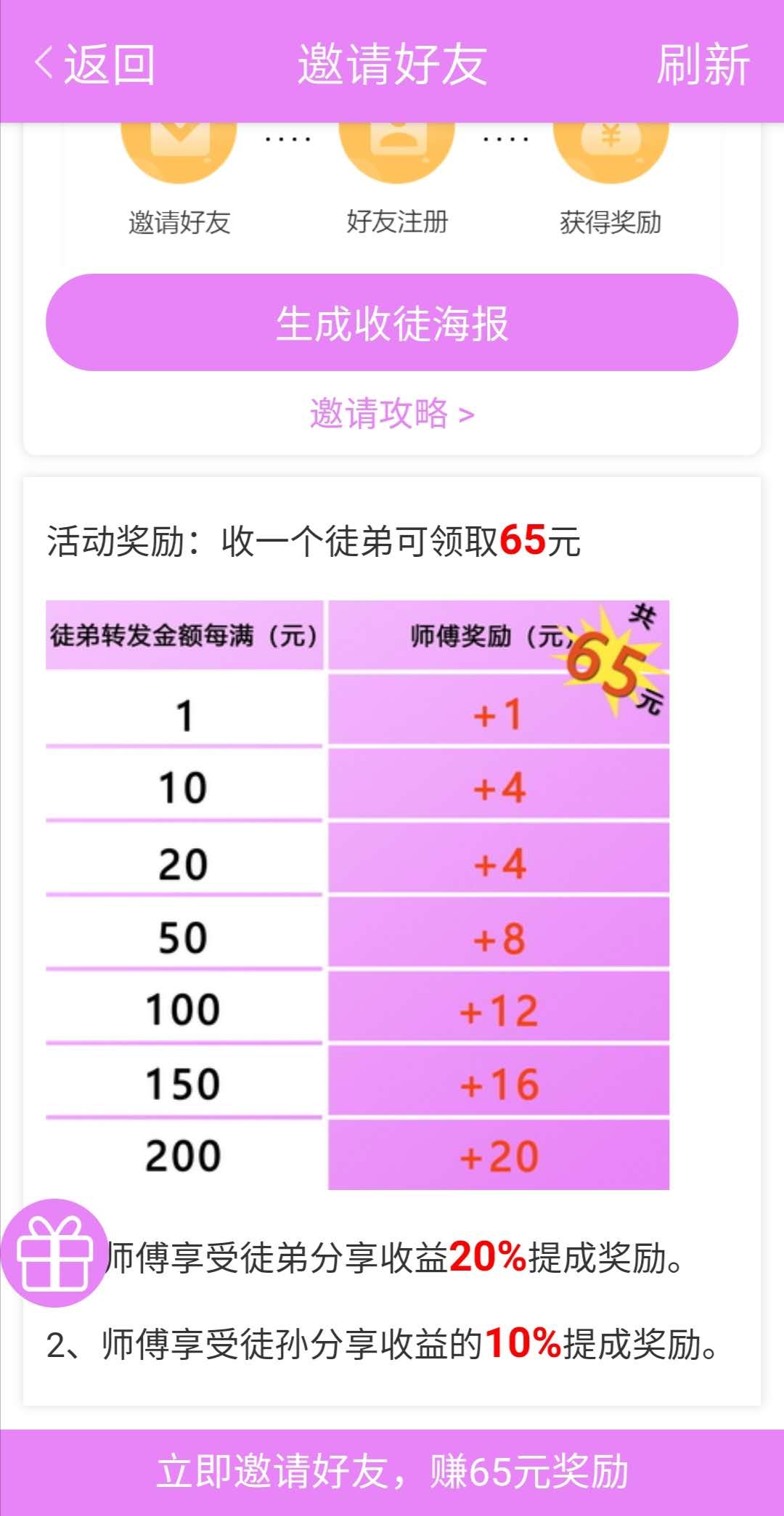This screenshot has width=784, height=1516.
Task: Go back using the 返回 button
Action: point(94,64)
